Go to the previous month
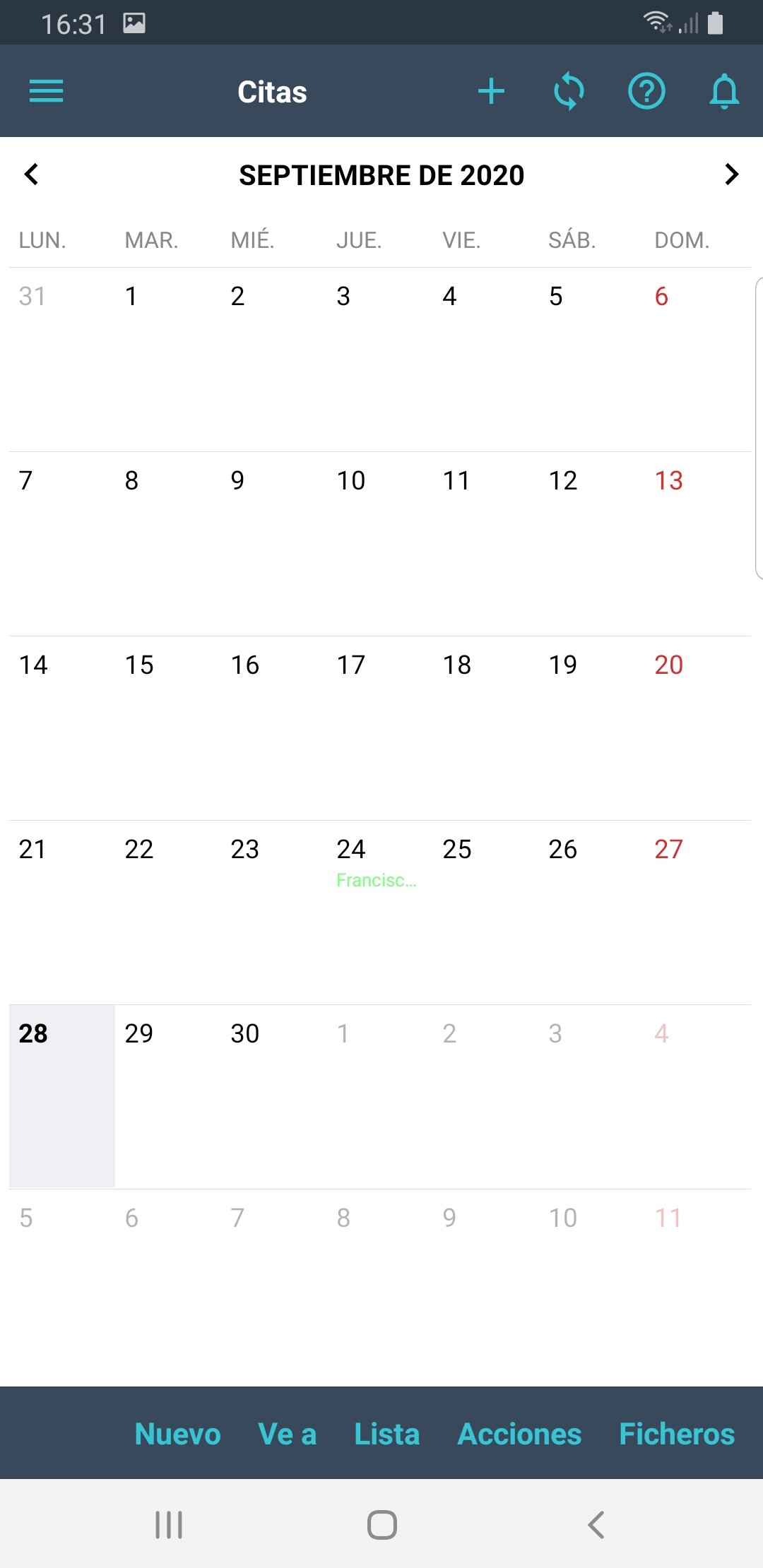Screen dimensions: 763x1568 point(31,174)
